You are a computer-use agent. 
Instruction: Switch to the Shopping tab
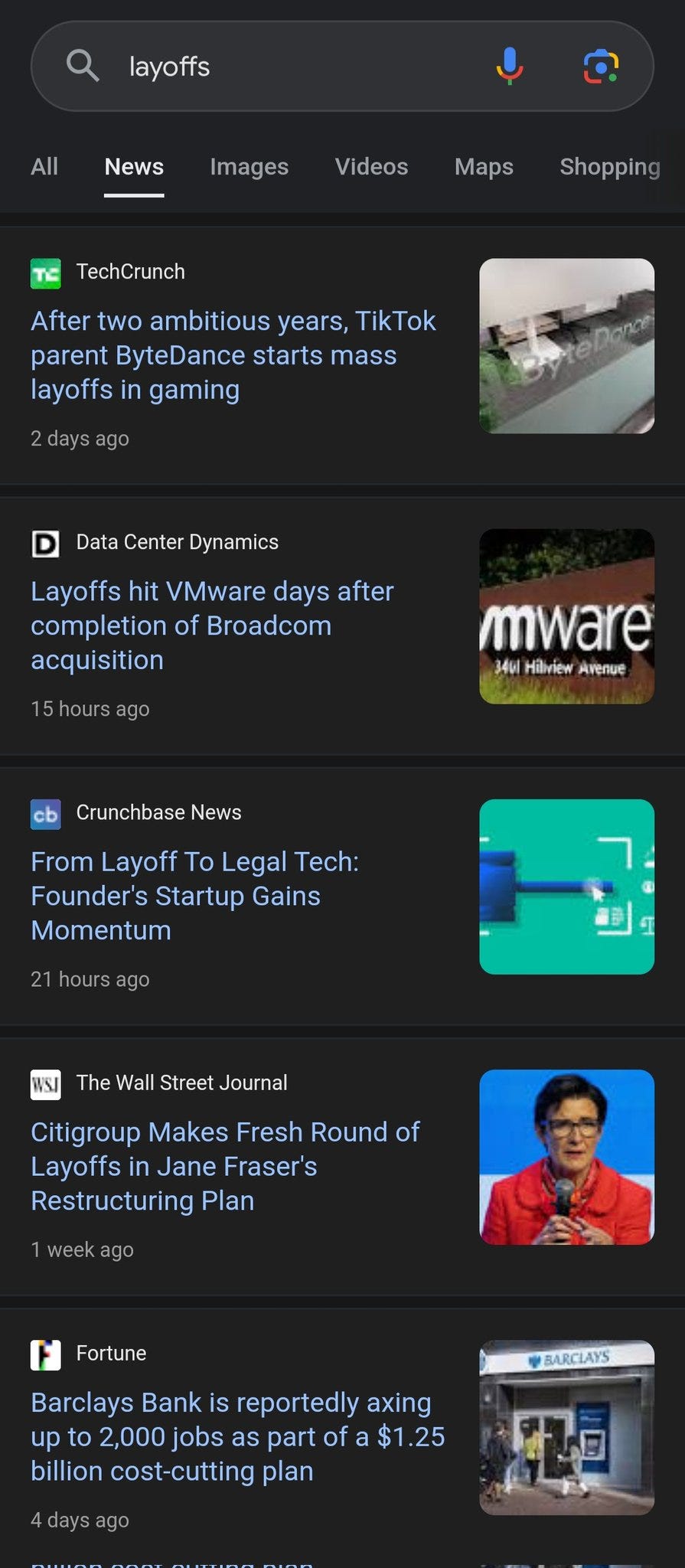609,167
